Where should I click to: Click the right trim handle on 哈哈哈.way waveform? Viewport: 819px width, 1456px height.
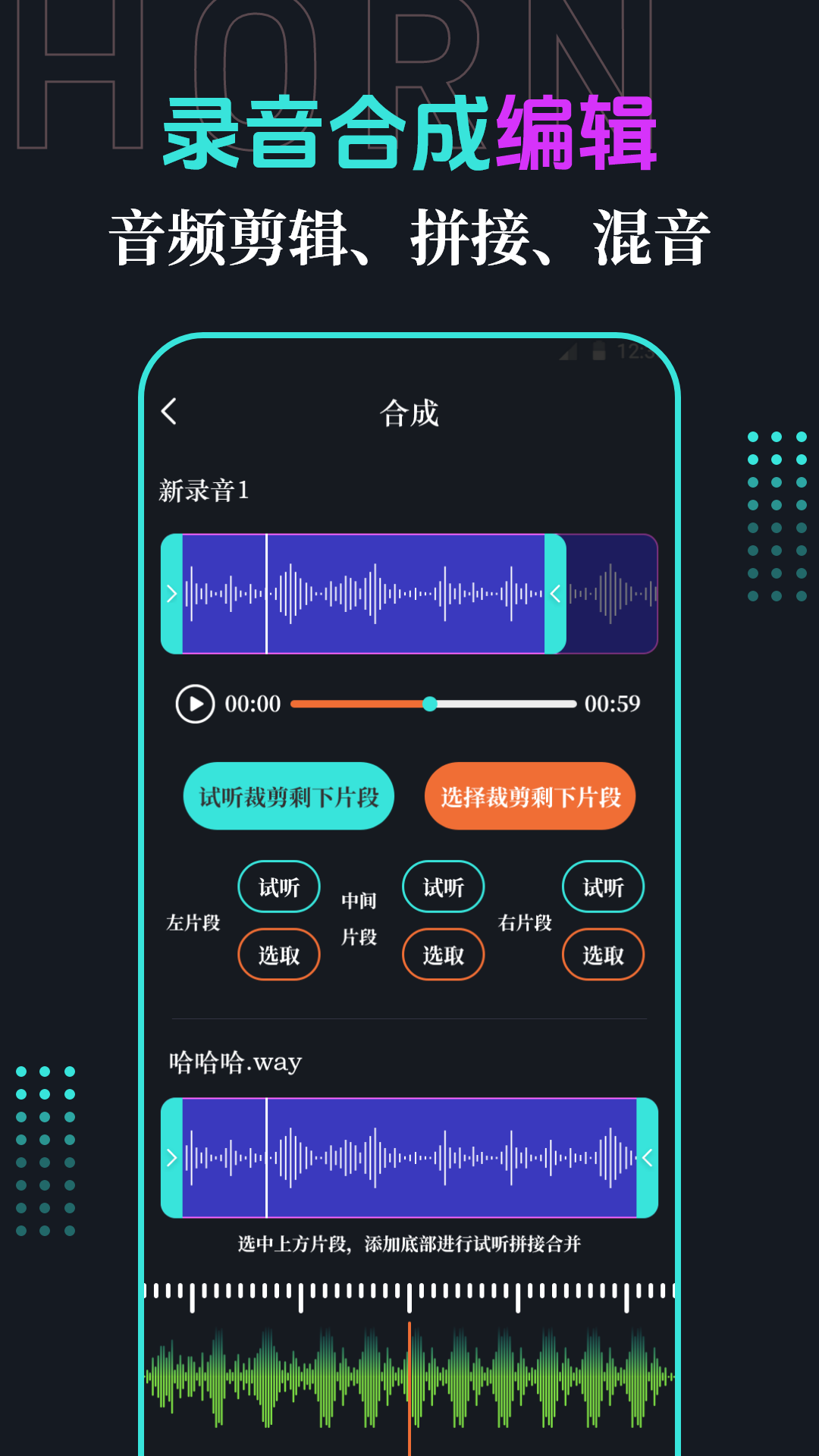pyautogui.click(x=648, y=1156)
